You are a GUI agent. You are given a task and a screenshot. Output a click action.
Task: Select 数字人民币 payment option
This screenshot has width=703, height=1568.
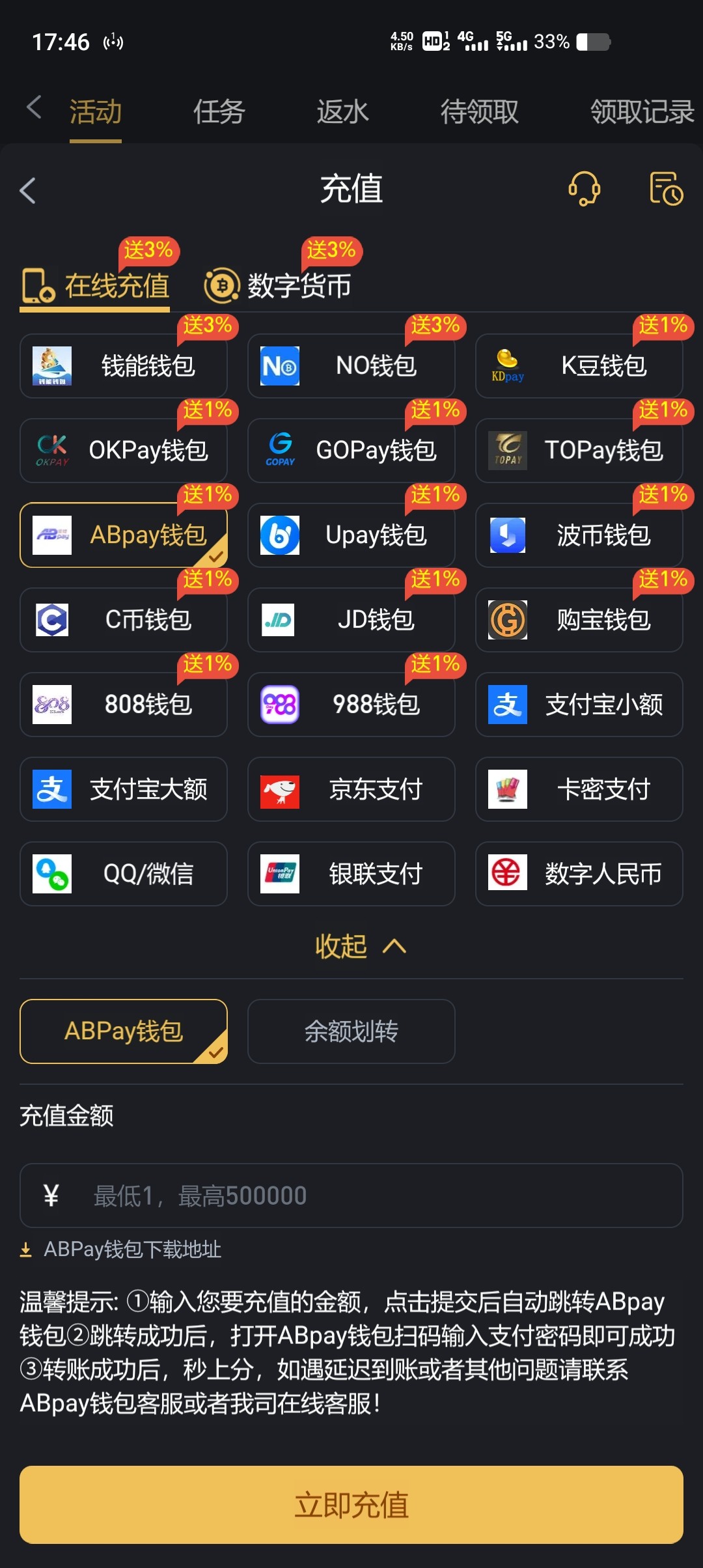[x=579, y=874]
